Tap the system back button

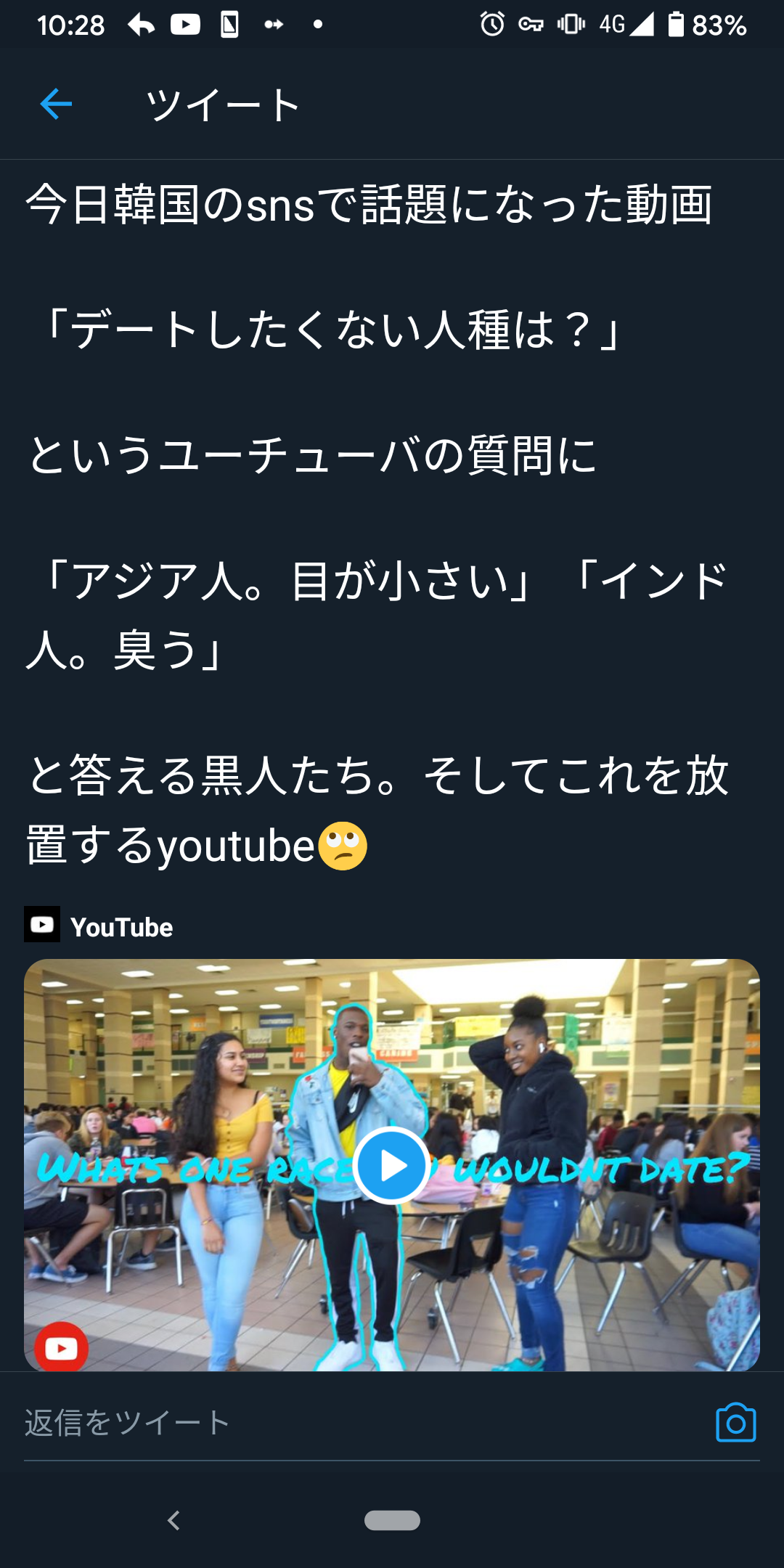[x=173, y=1520]
